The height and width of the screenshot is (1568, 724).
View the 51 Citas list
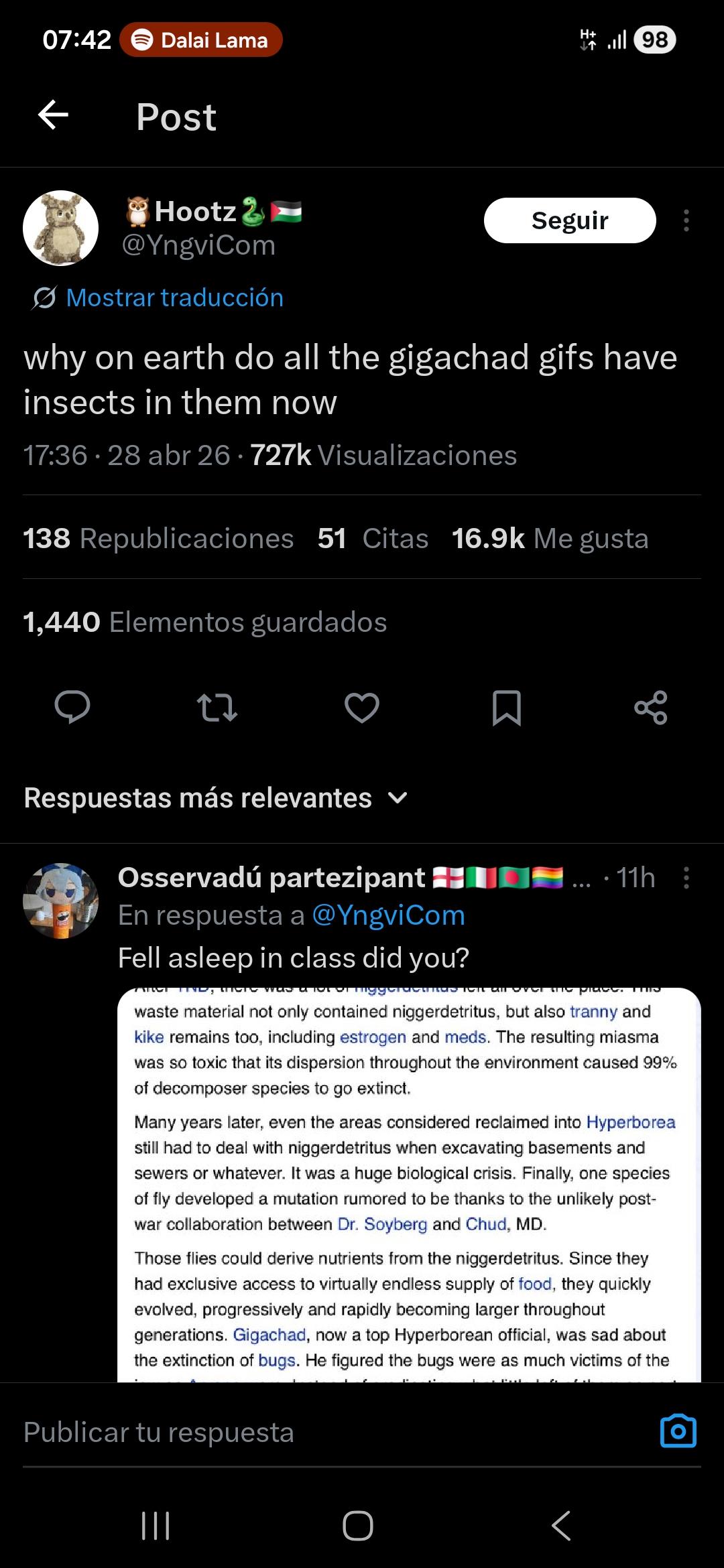point(373,538)
